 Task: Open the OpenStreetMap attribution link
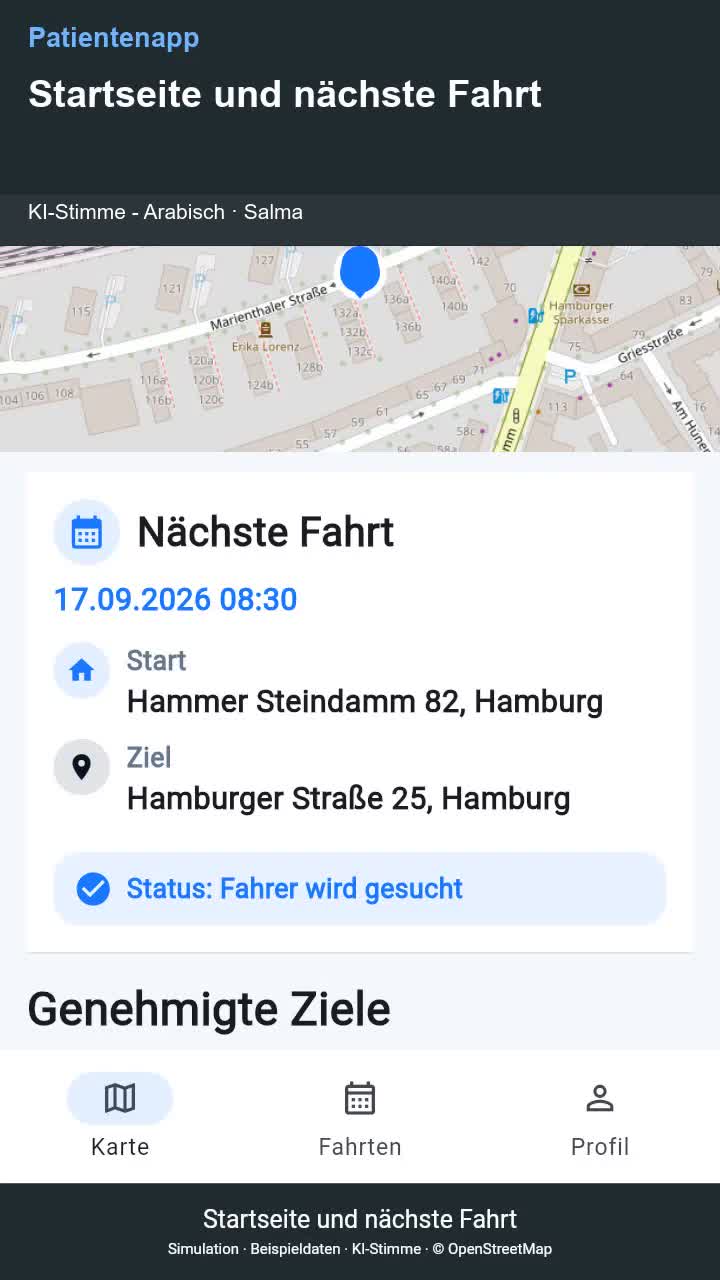499,1249
